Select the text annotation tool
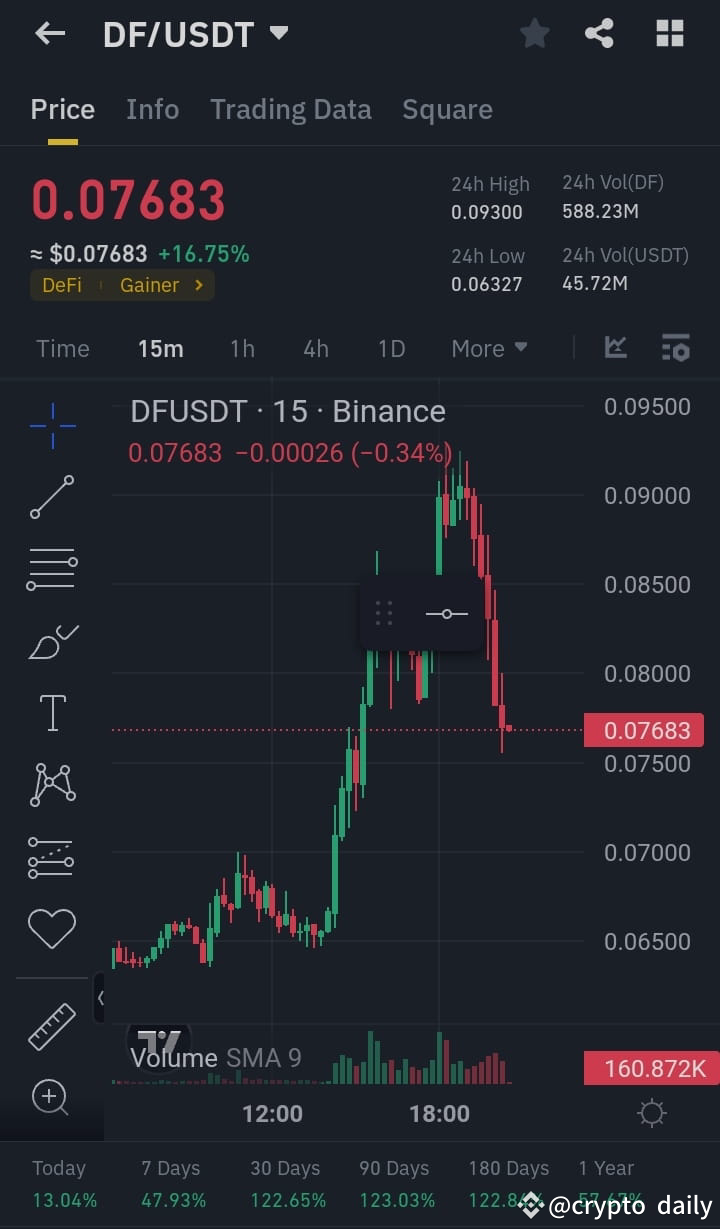720x1229 pixels. point(51,712)
